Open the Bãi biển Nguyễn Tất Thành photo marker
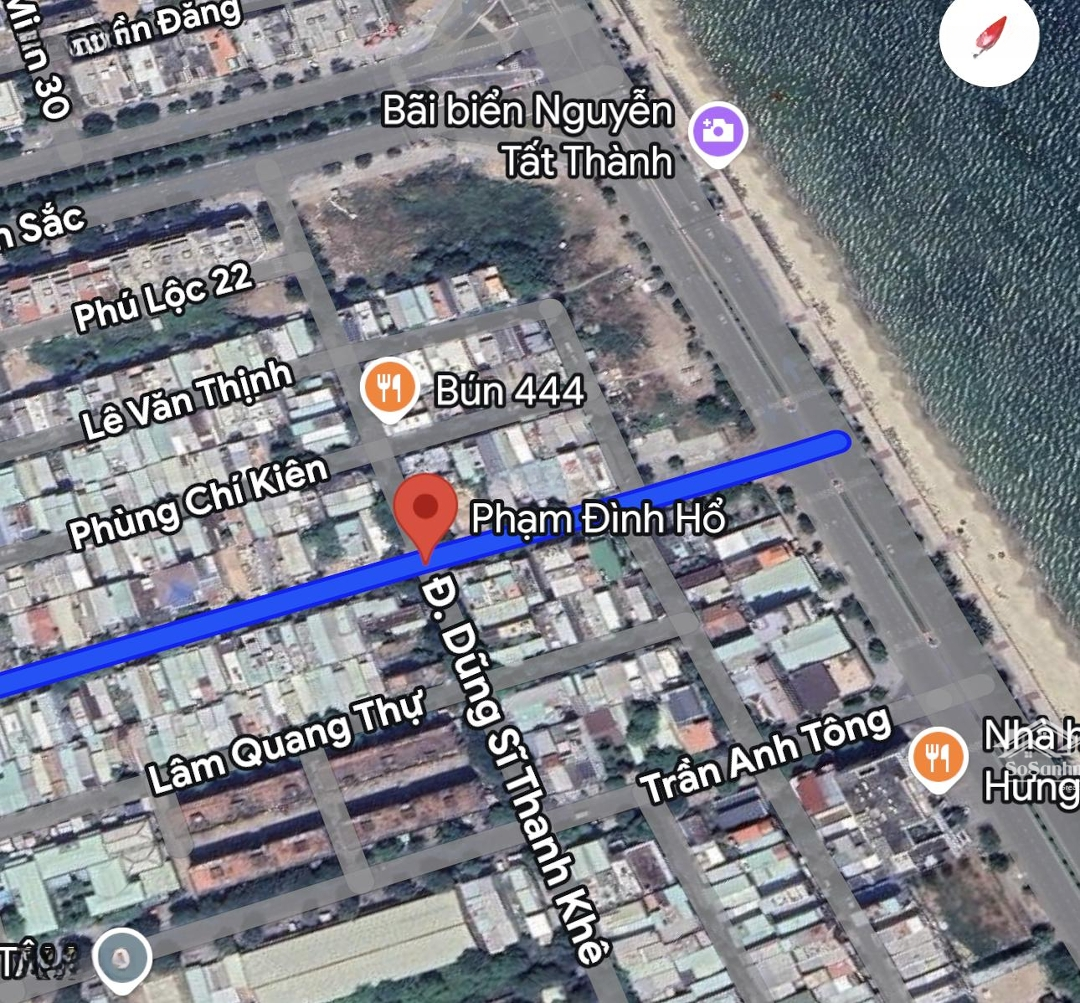 coord(718,132)
